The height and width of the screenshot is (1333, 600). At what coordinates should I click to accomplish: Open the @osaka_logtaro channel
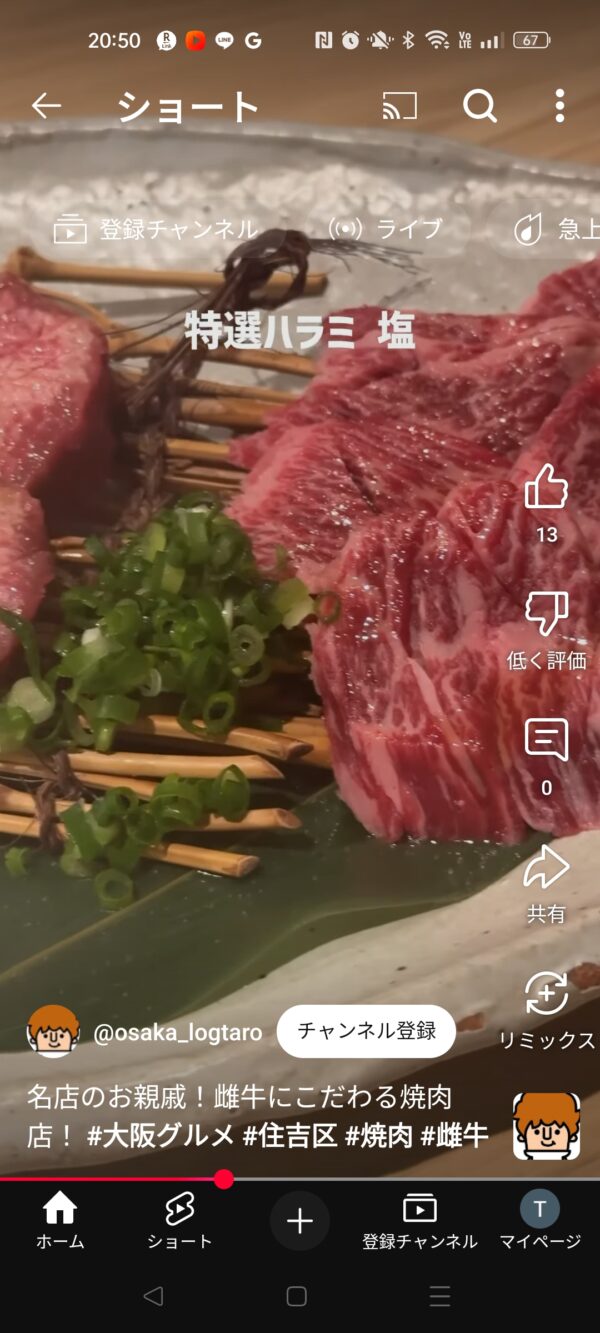tap(178, 1033)
